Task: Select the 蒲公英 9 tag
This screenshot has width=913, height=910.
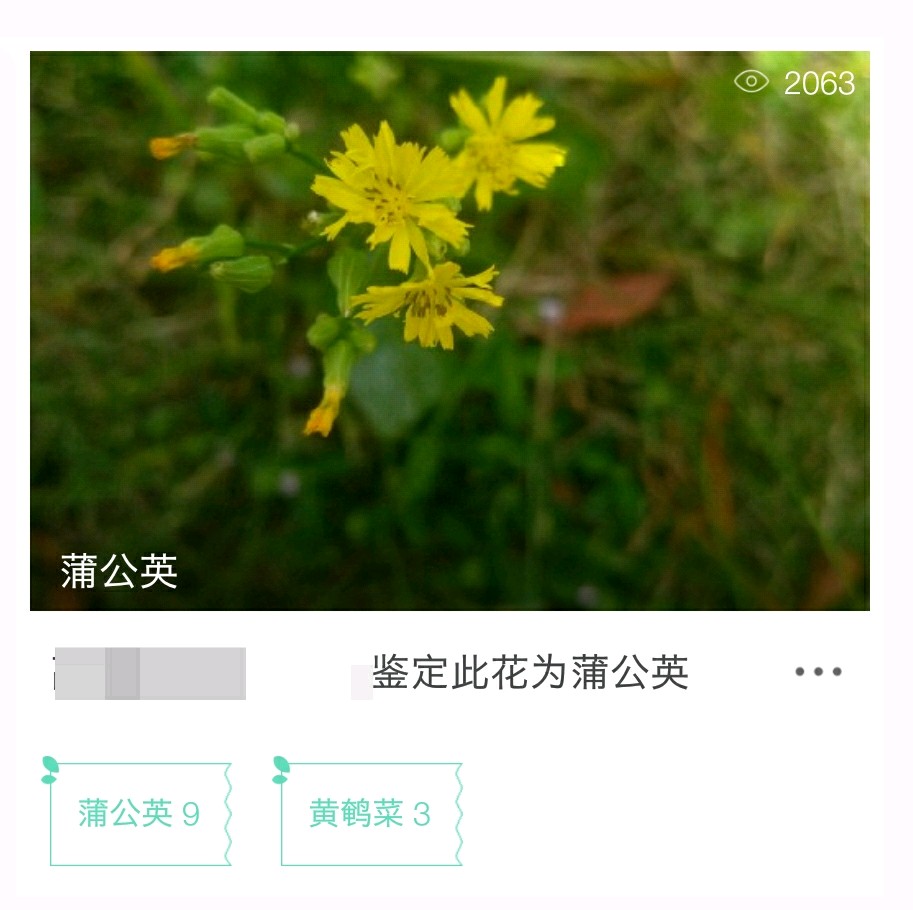Action: pos(140,814)
